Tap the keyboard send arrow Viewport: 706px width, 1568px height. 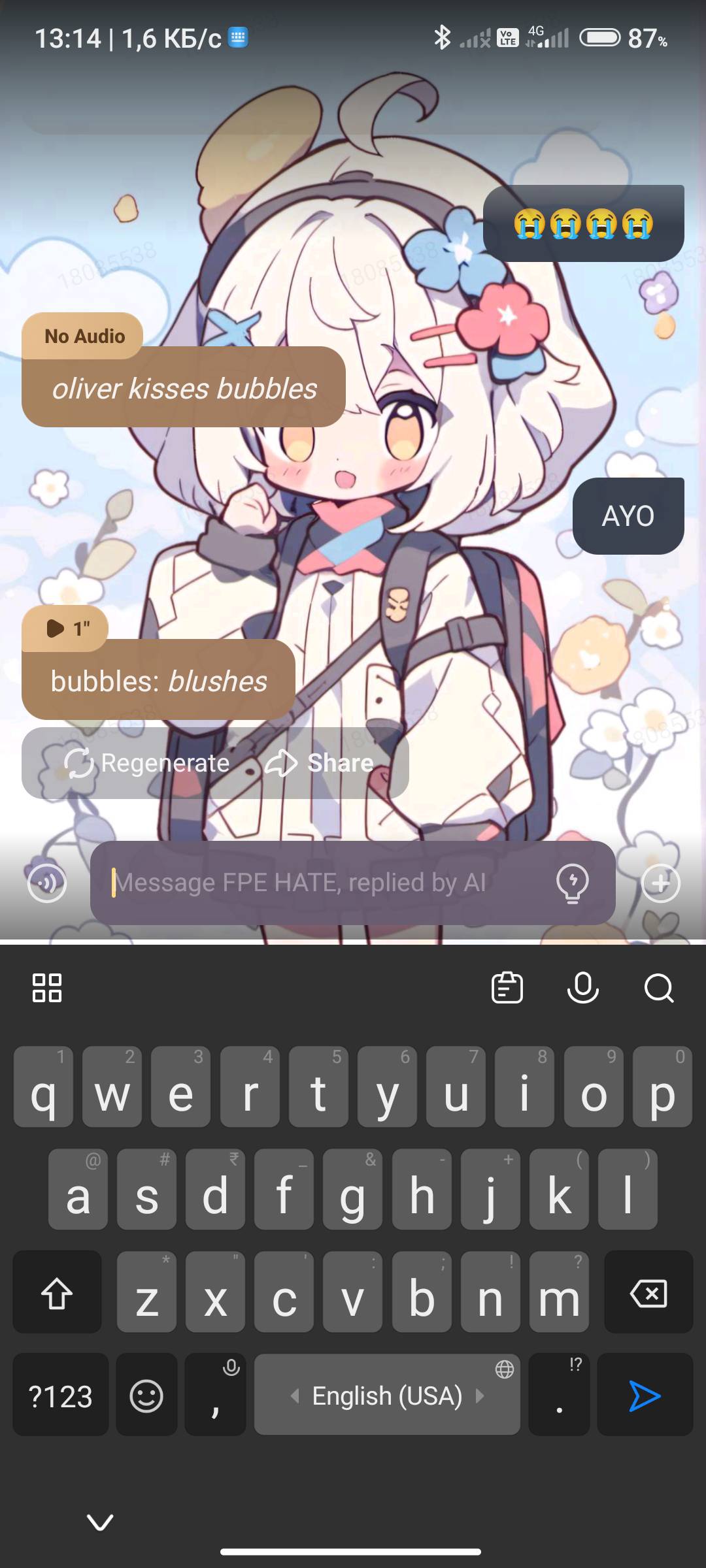tap(645, 1396)
